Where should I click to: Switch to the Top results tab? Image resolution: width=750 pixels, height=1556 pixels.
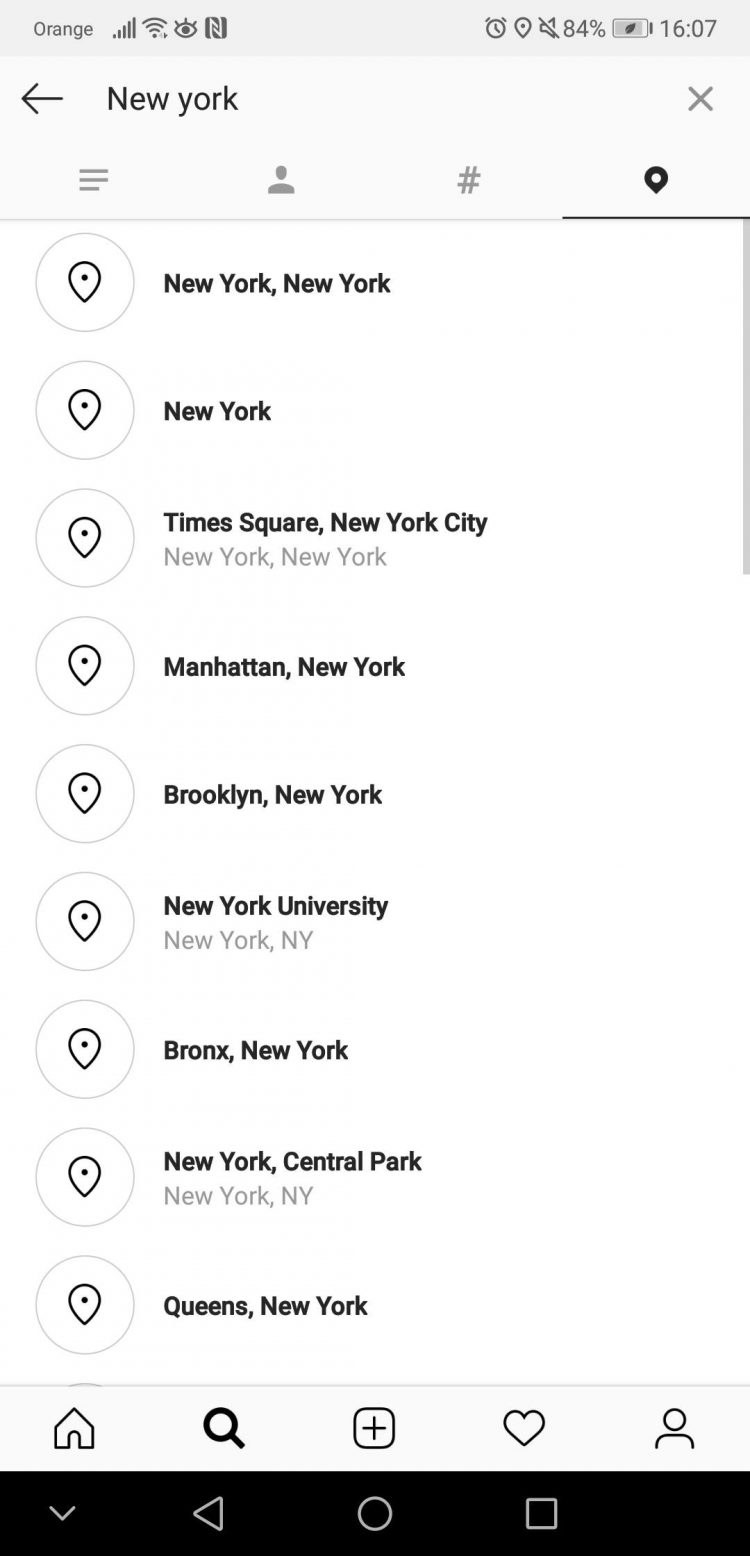coord(94,180)
